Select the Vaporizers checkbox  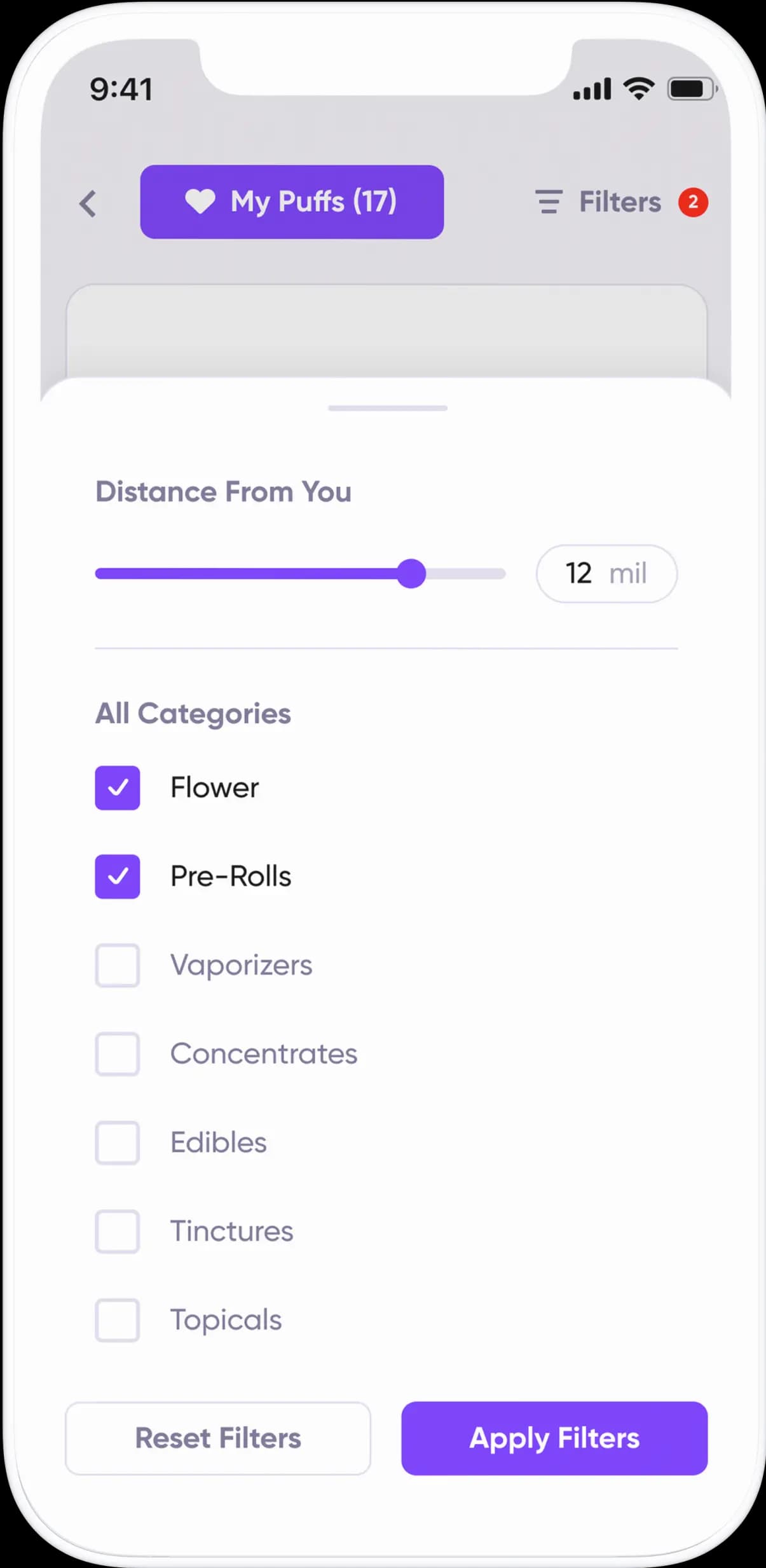tap(118, 965)
